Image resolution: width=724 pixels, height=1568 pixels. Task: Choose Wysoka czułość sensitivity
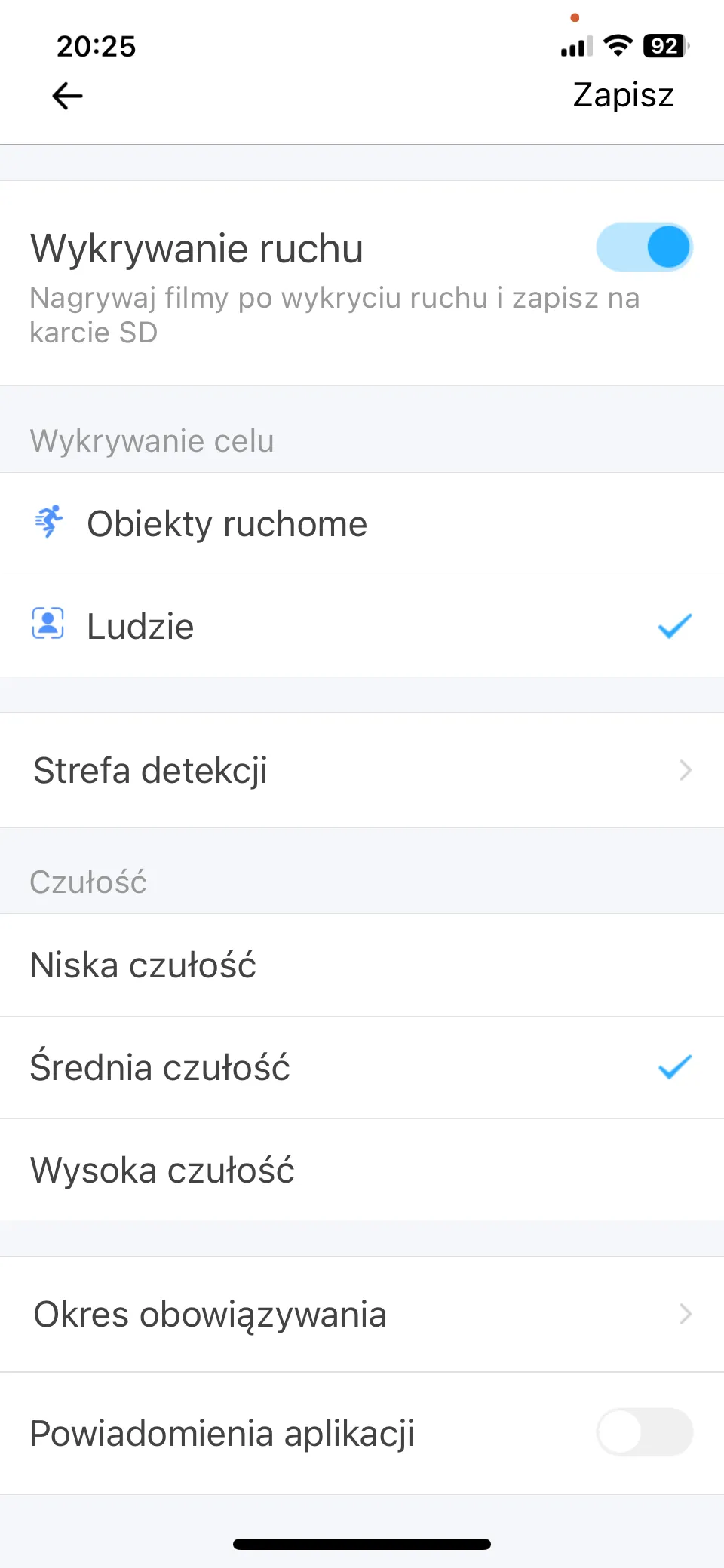pos(362,1171)
